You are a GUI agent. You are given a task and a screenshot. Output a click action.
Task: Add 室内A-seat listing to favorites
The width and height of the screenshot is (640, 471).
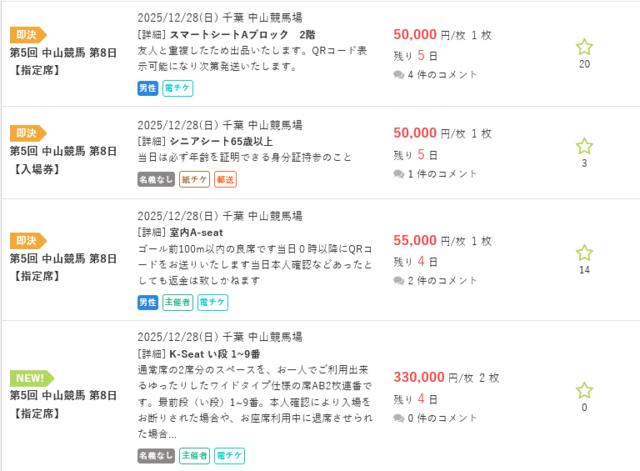coord(584,253)
